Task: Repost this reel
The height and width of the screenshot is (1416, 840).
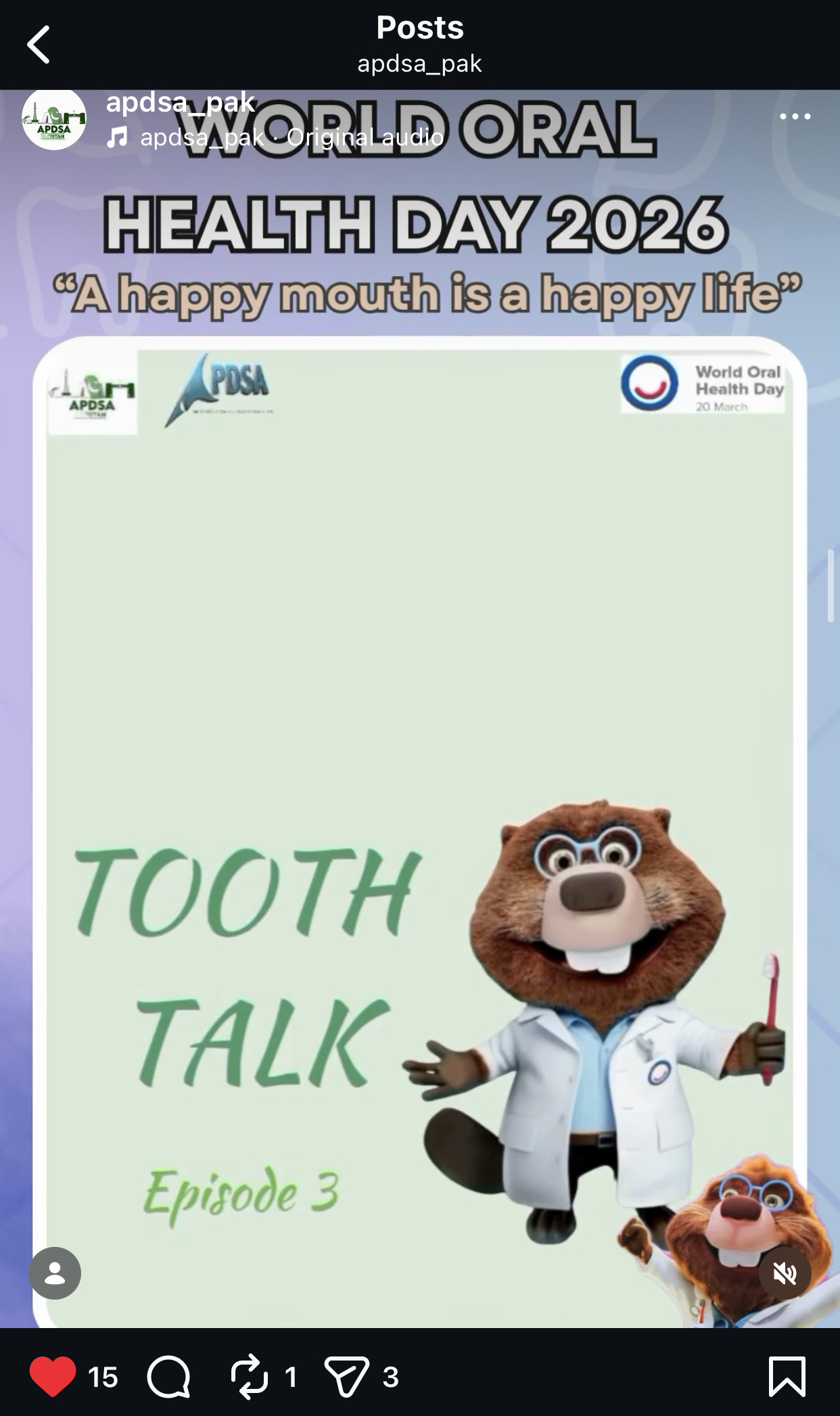Action: click(249, 1376)
